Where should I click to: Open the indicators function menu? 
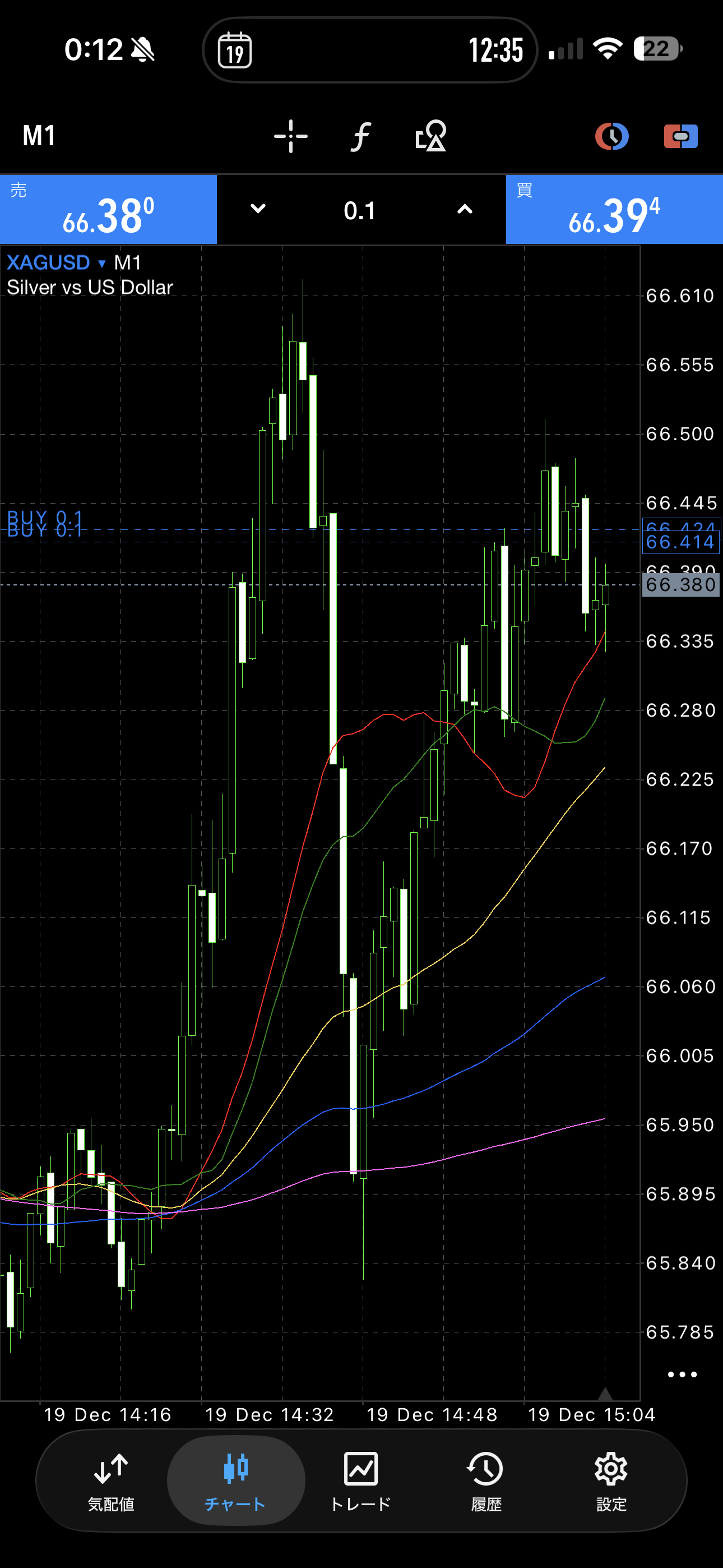tap(361, 136)
